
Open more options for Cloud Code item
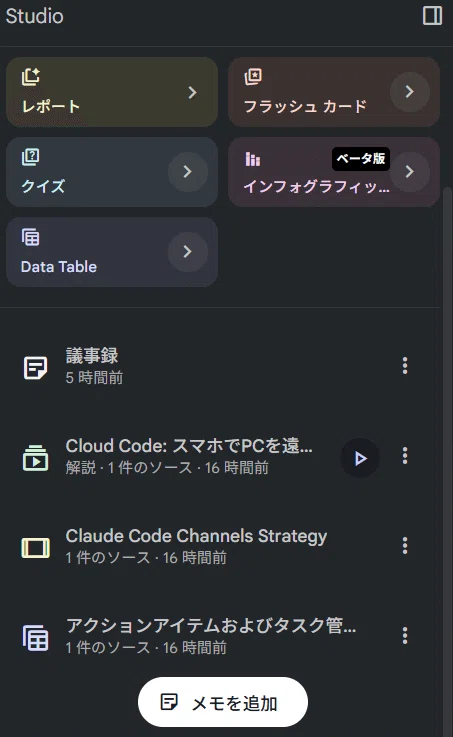pos(405,456)
